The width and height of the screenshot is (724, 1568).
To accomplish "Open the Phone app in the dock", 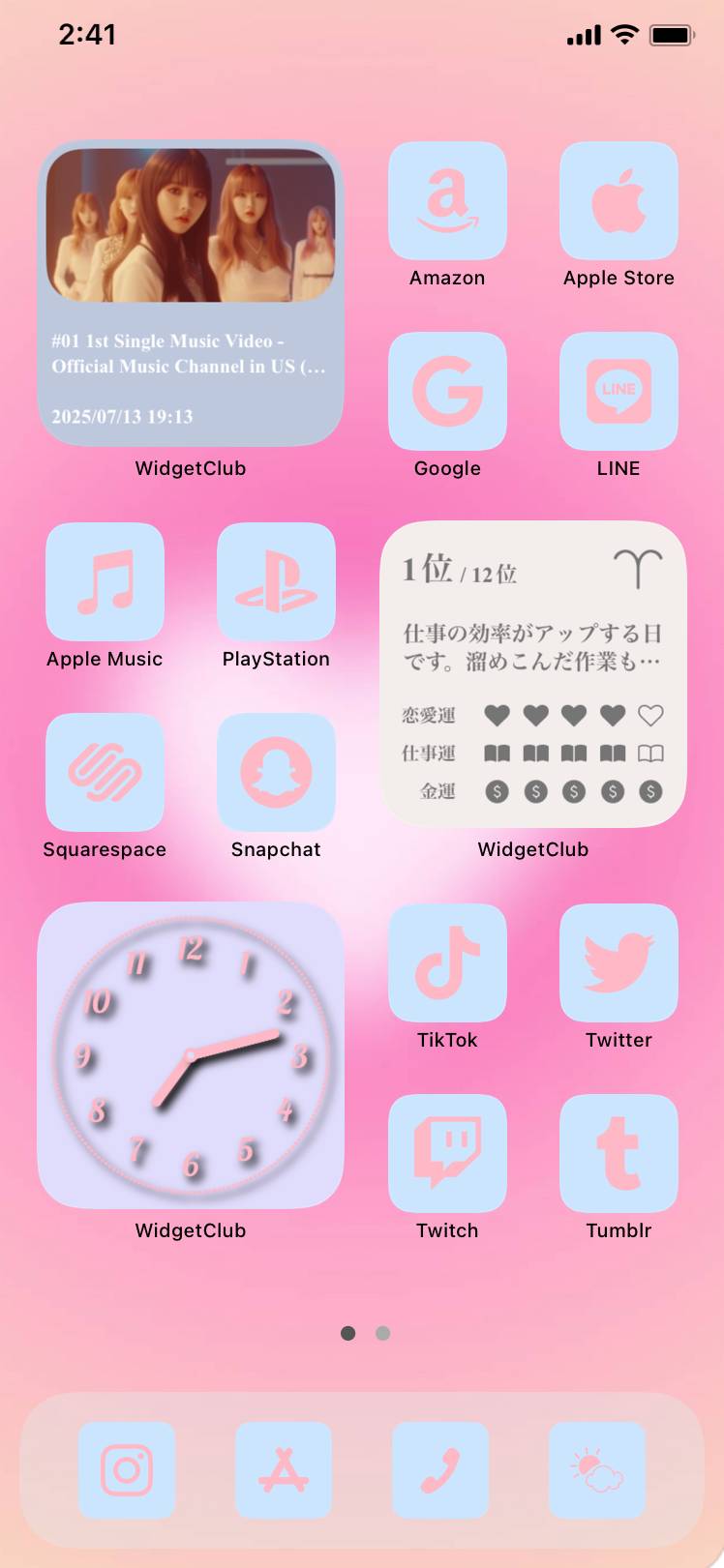I will point(440,1470).
